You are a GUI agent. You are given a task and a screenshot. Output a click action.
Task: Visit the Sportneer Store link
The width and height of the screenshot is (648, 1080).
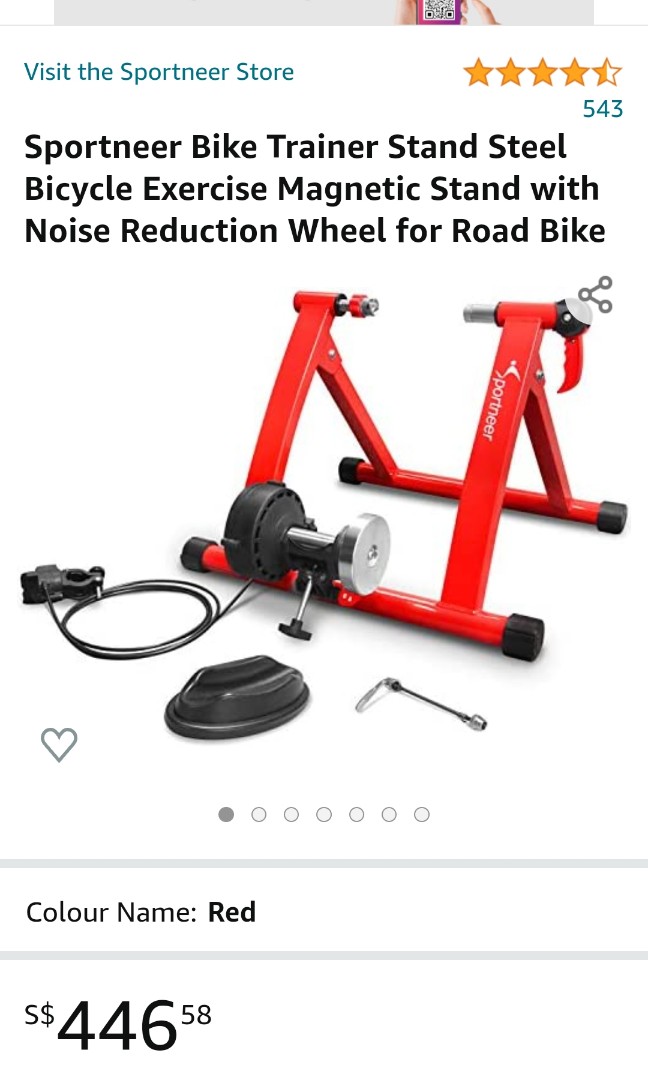click(159, 72)
